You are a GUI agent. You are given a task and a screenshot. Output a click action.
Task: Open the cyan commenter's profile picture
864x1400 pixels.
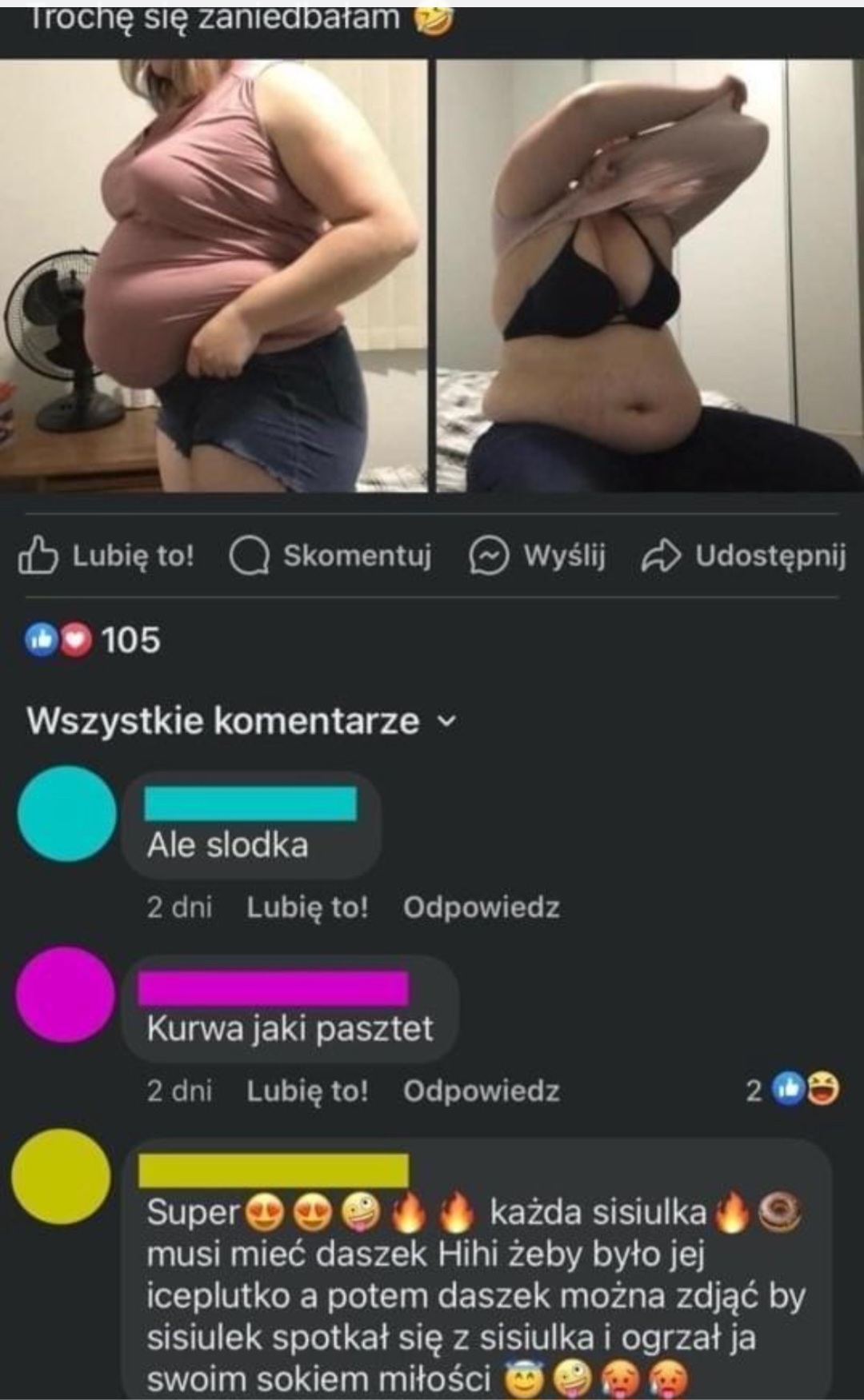(x=67, y=814)
